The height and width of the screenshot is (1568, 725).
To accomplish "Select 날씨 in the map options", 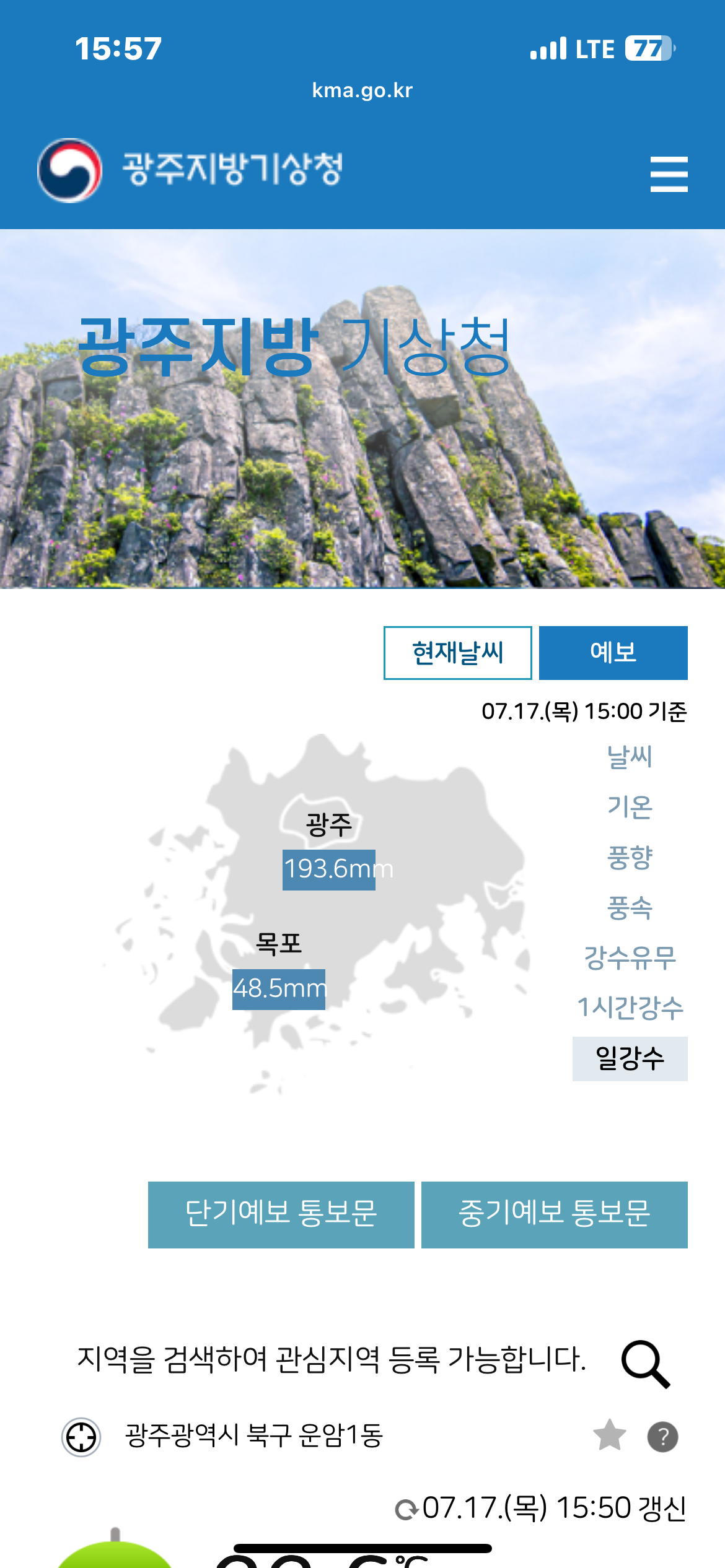I will (x=630, y=757).
